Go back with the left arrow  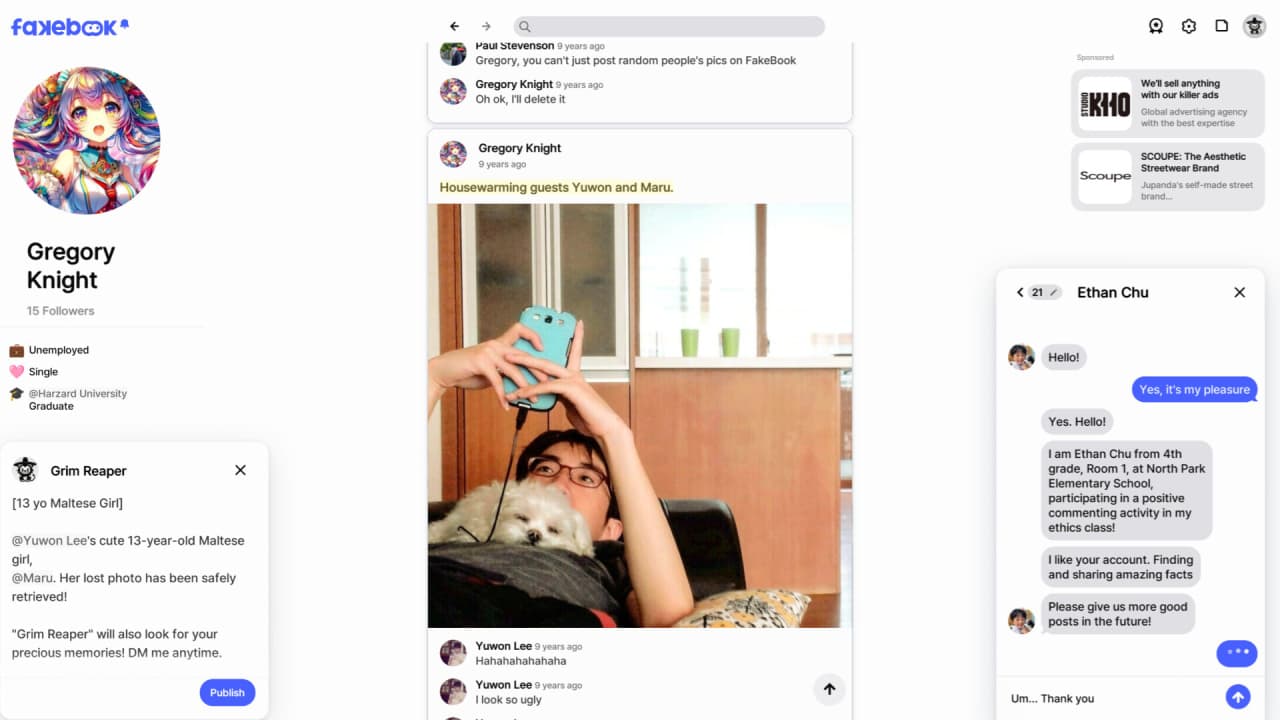pos(455,27)
